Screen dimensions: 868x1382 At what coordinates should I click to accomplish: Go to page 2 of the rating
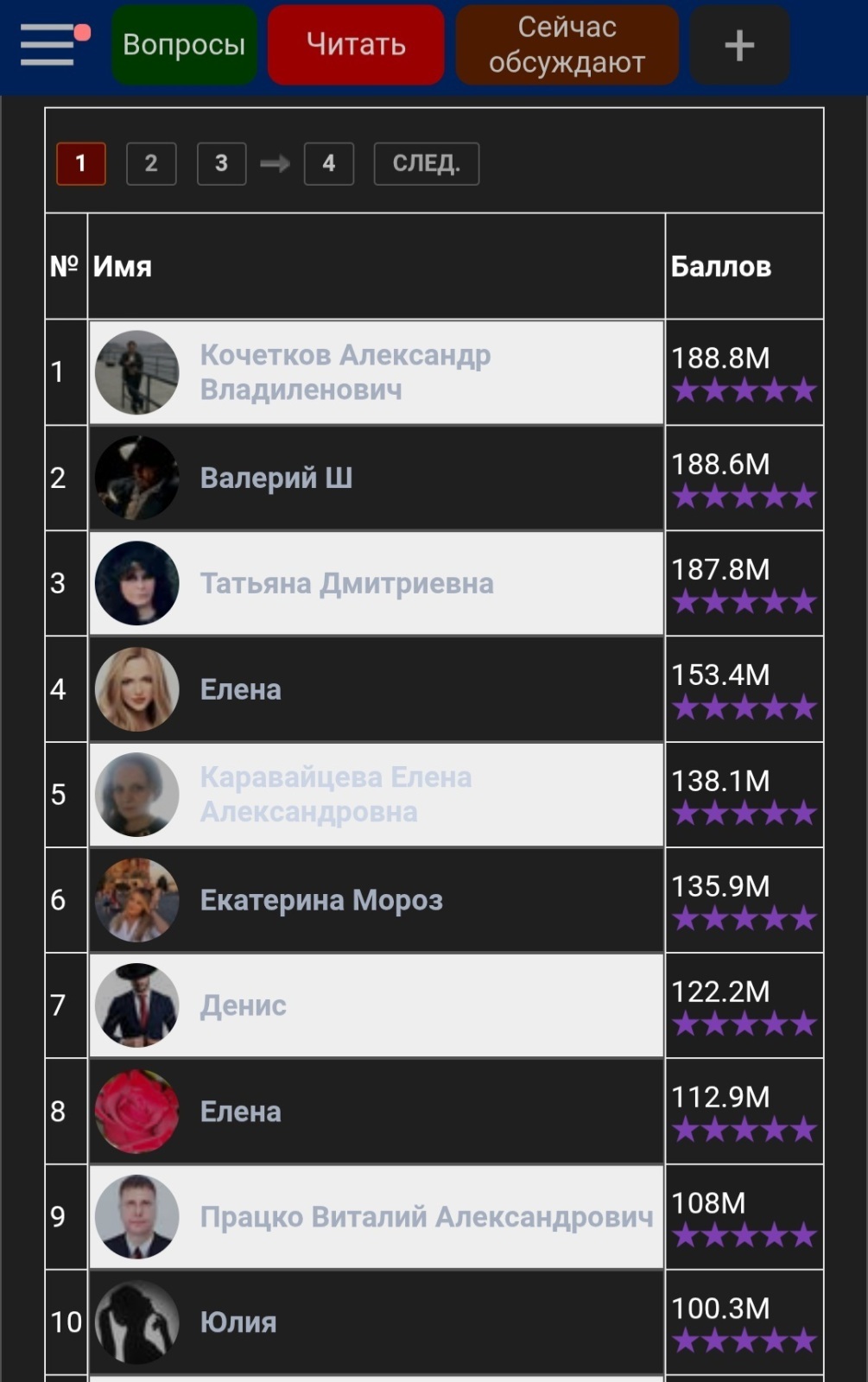(151, 163)
